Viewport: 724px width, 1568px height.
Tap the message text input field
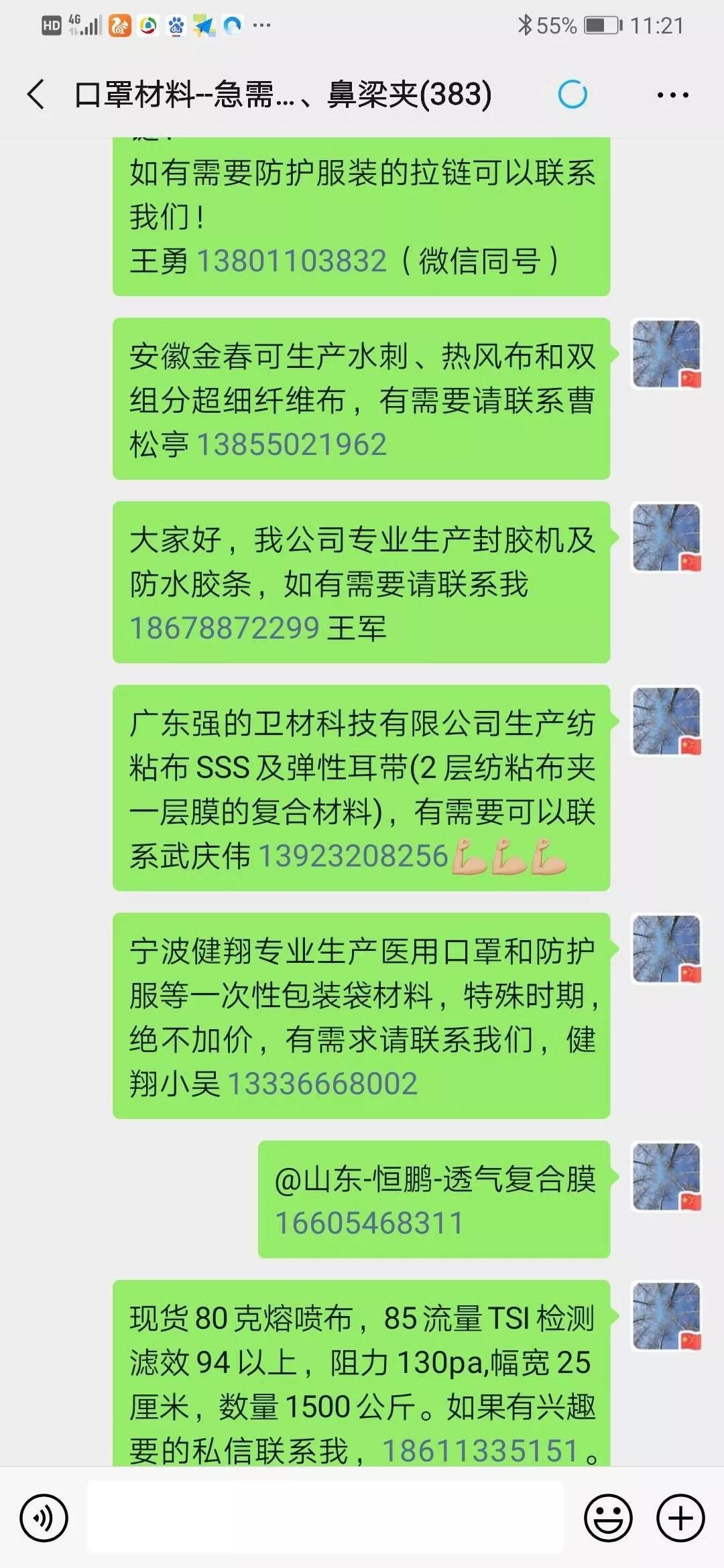coord(325,1517)
